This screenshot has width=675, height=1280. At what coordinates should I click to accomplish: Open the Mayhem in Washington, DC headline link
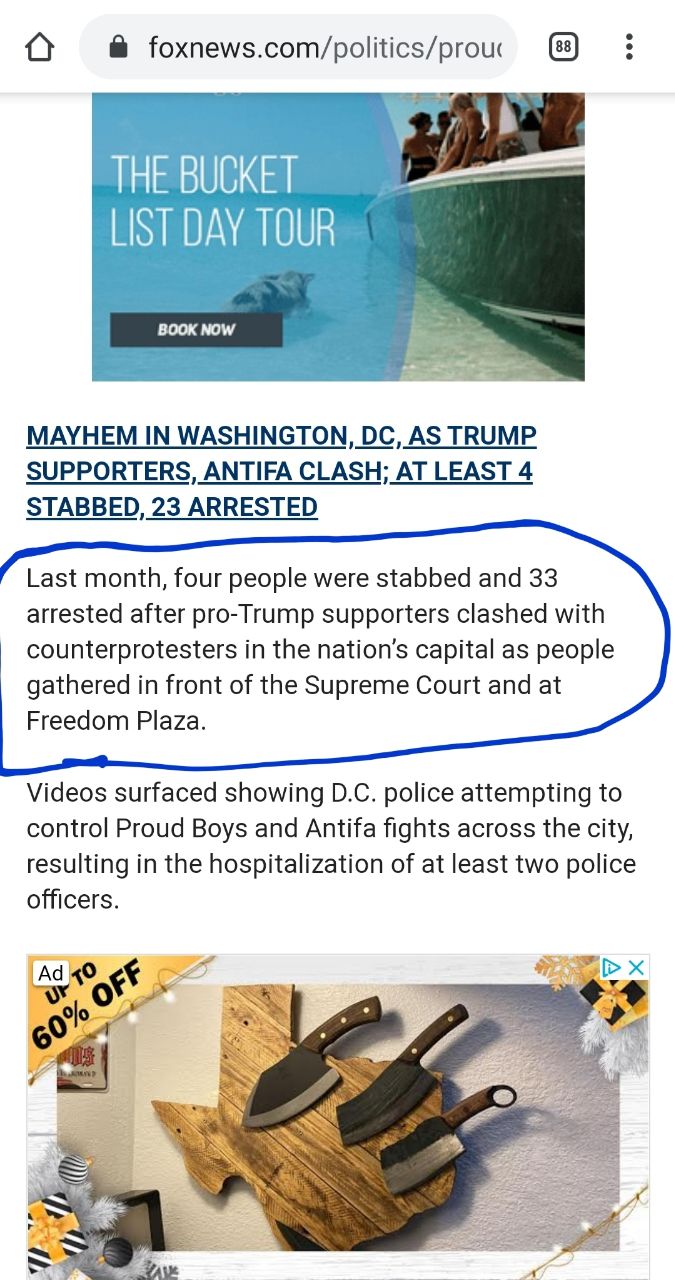[281, 471]
